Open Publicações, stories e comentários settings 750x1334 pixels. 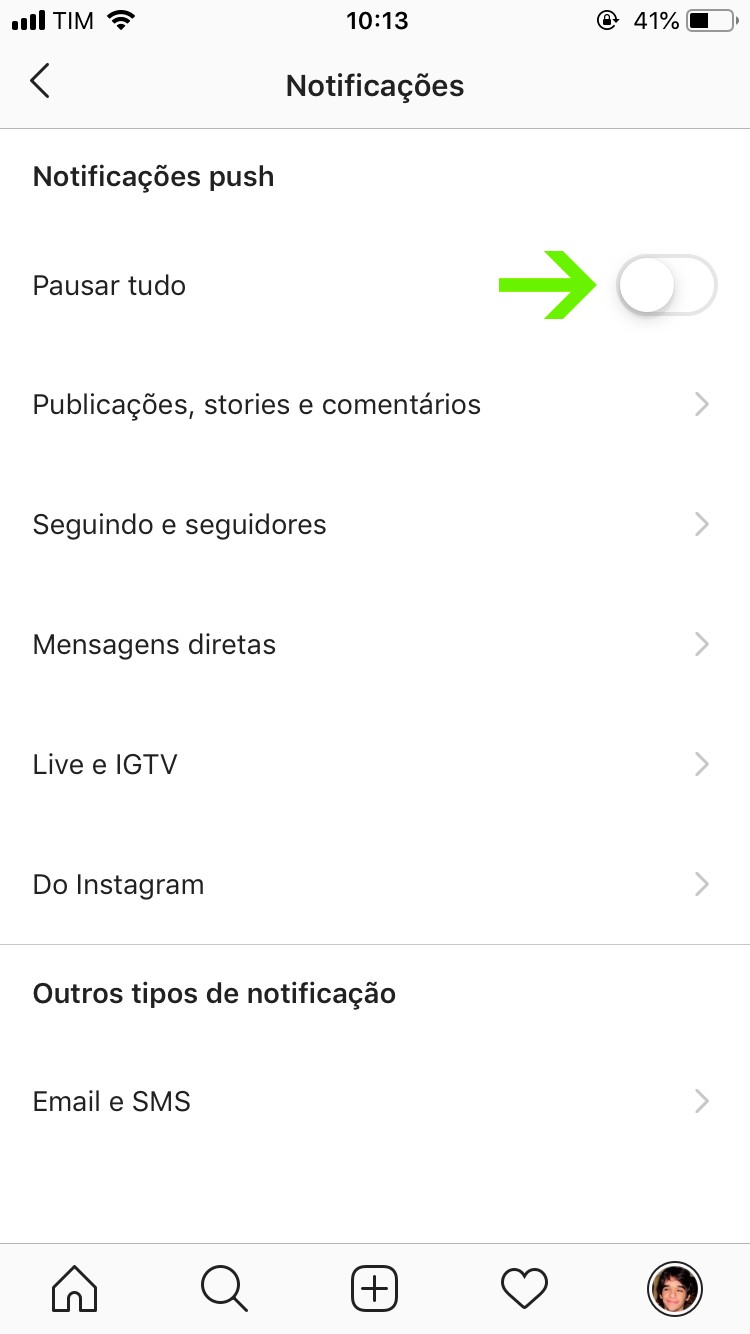click(x=370, y=405)
